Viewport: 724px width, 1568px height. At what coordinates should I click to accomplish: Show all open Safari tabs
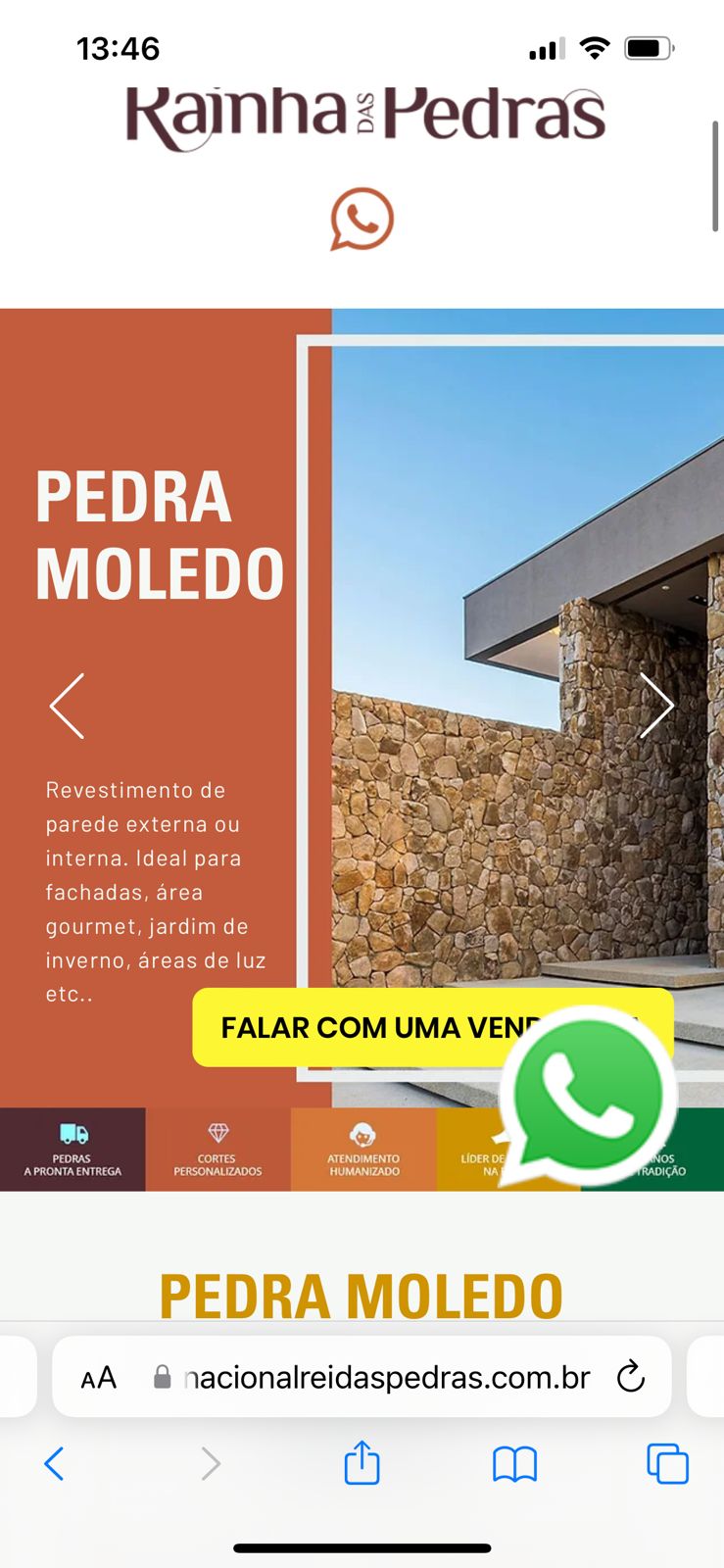(x=667, y=1464)
